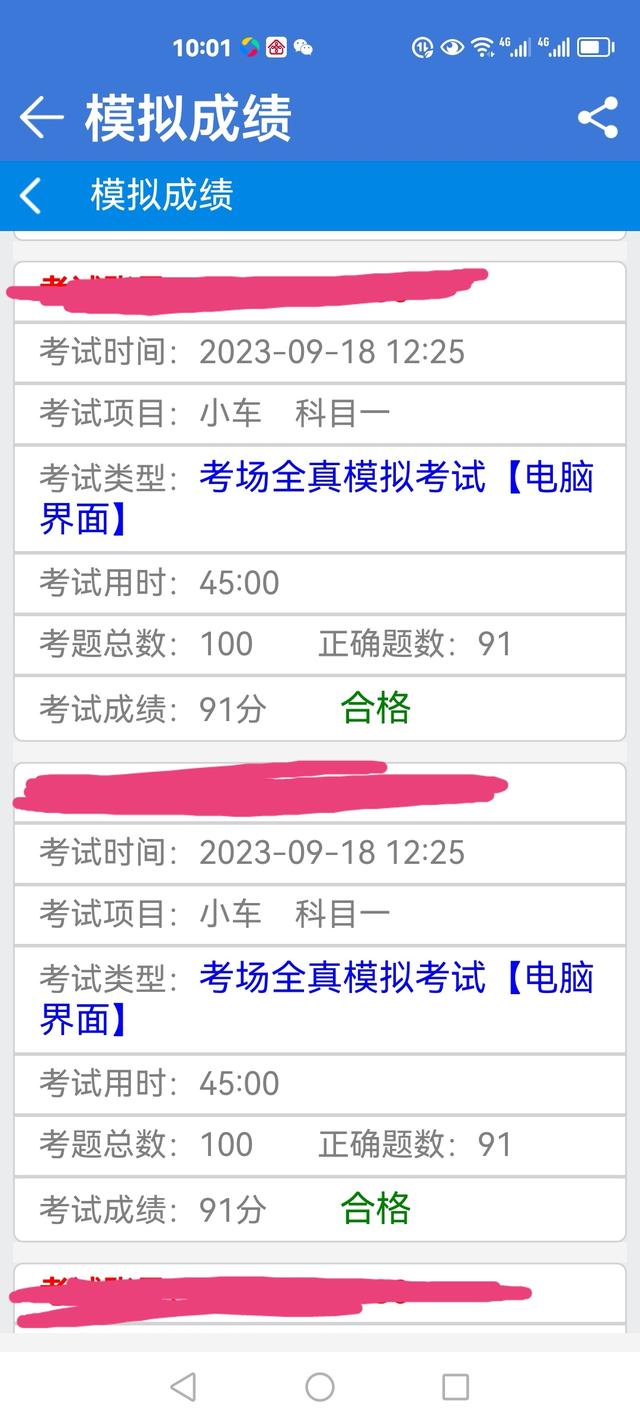Screen dimensions: 640x1422
Task: Go back using the top app bar arrow
Action: [41, 118]
